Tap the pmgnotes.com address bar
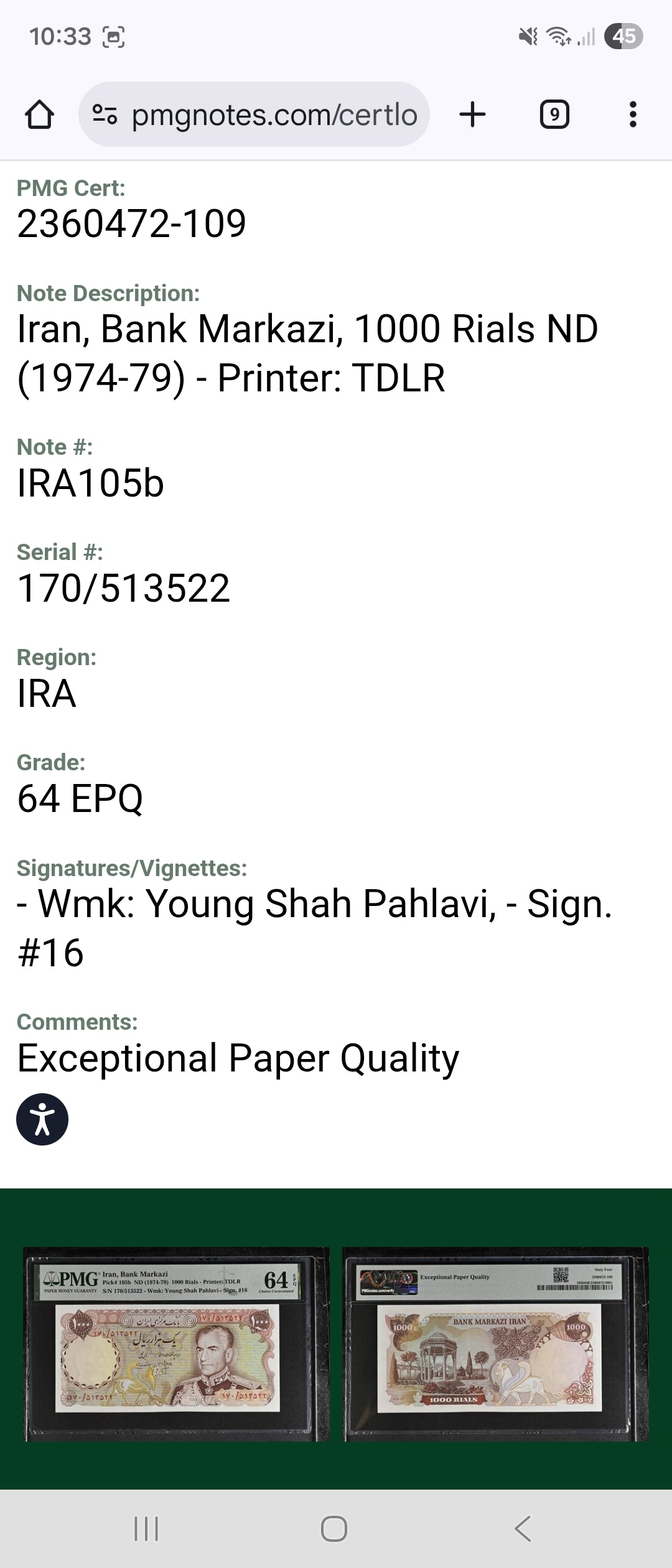Viewport: 672px width, 1568px height. pos(274,115)
